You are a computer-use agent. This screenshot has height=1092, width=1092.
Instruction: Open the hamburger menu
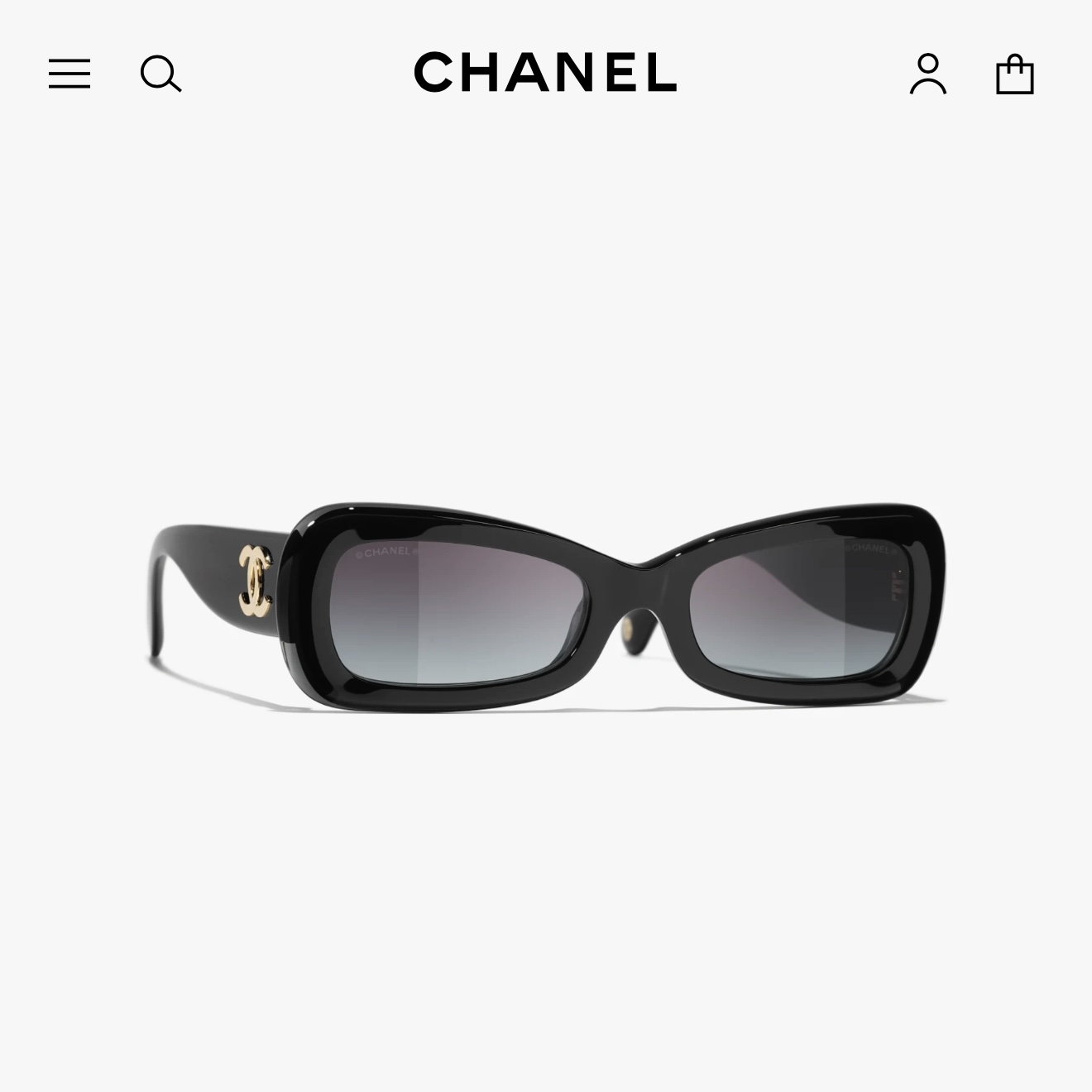pos(69,74)
